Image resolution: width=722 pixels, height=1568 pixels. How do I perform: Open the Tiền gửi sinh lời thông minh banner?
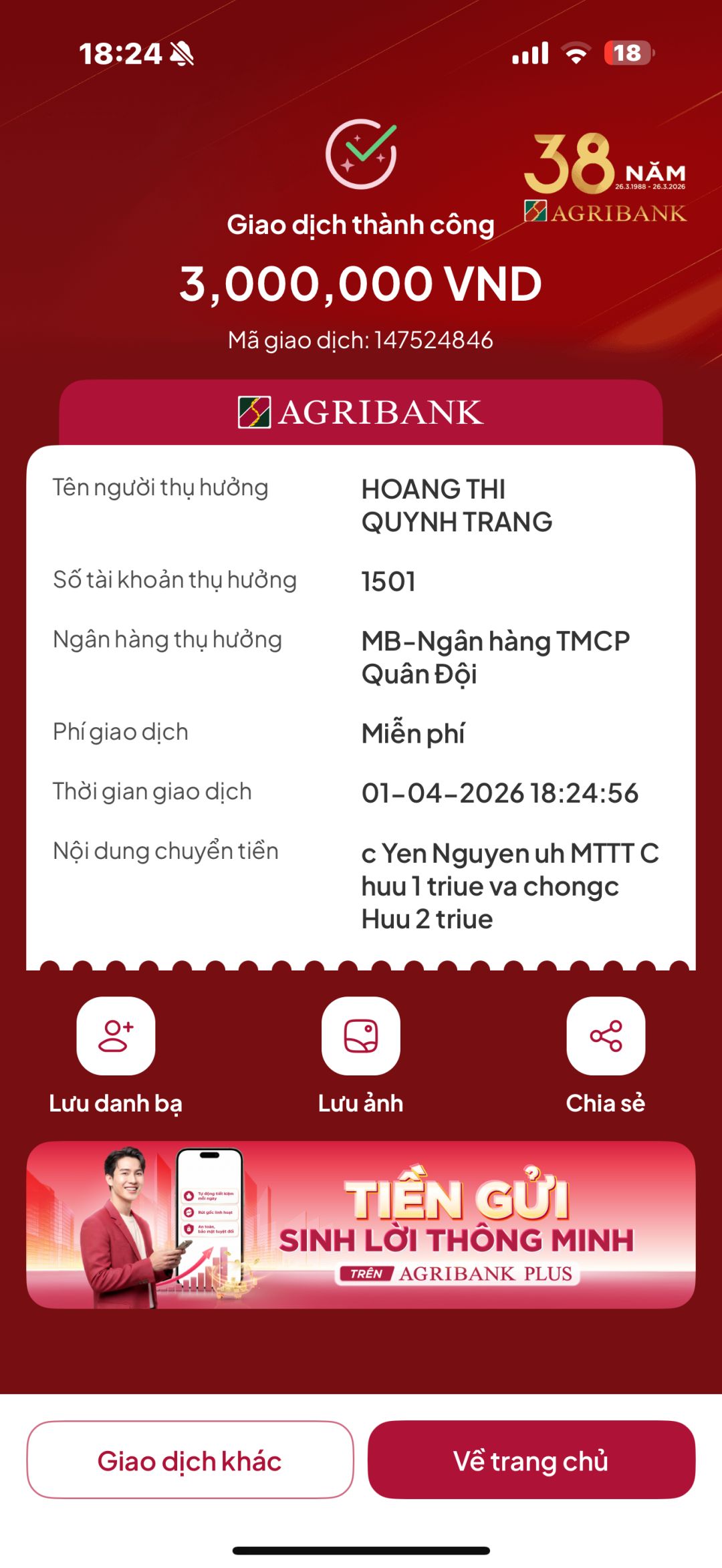tap(361, 1224)
